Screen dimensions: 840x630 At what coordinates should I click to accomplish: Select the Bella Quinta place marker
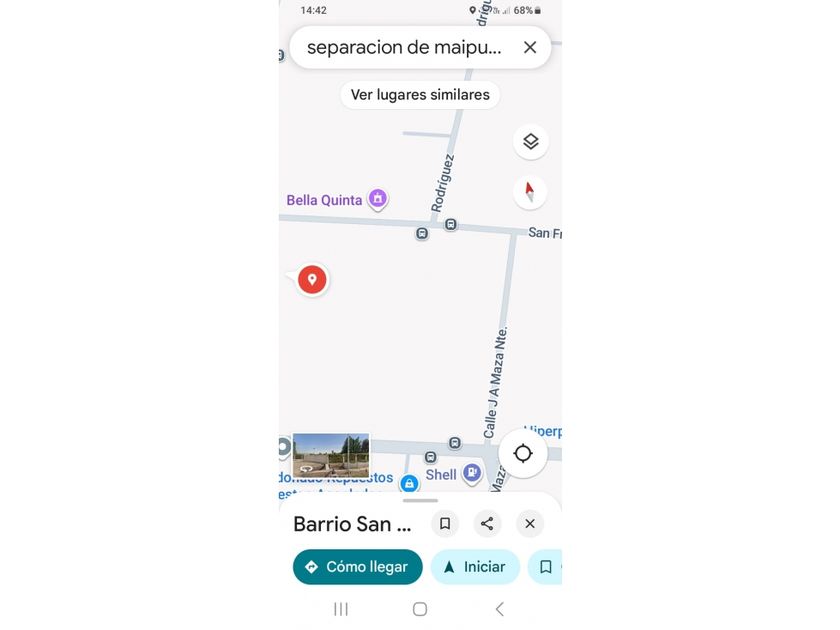click(377, 199)
